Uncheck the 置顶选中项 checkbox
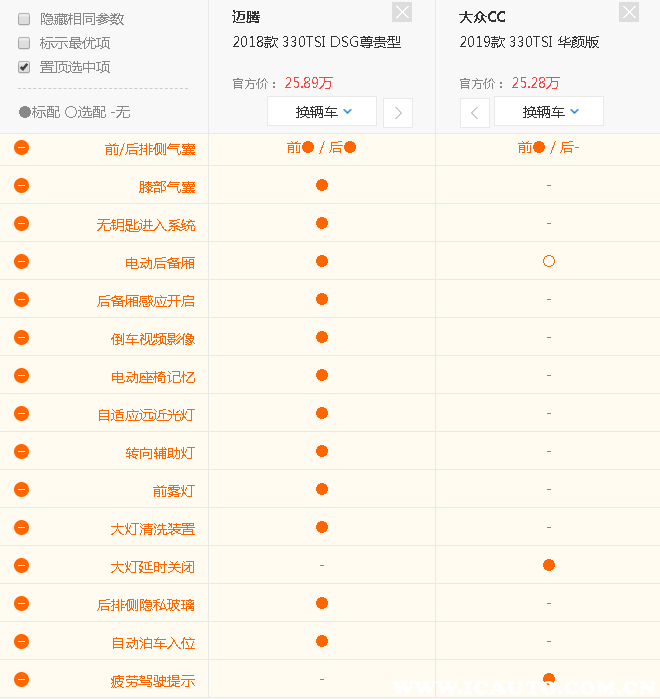Viewport: 660px width, 699px height. [x=24, y=67]
